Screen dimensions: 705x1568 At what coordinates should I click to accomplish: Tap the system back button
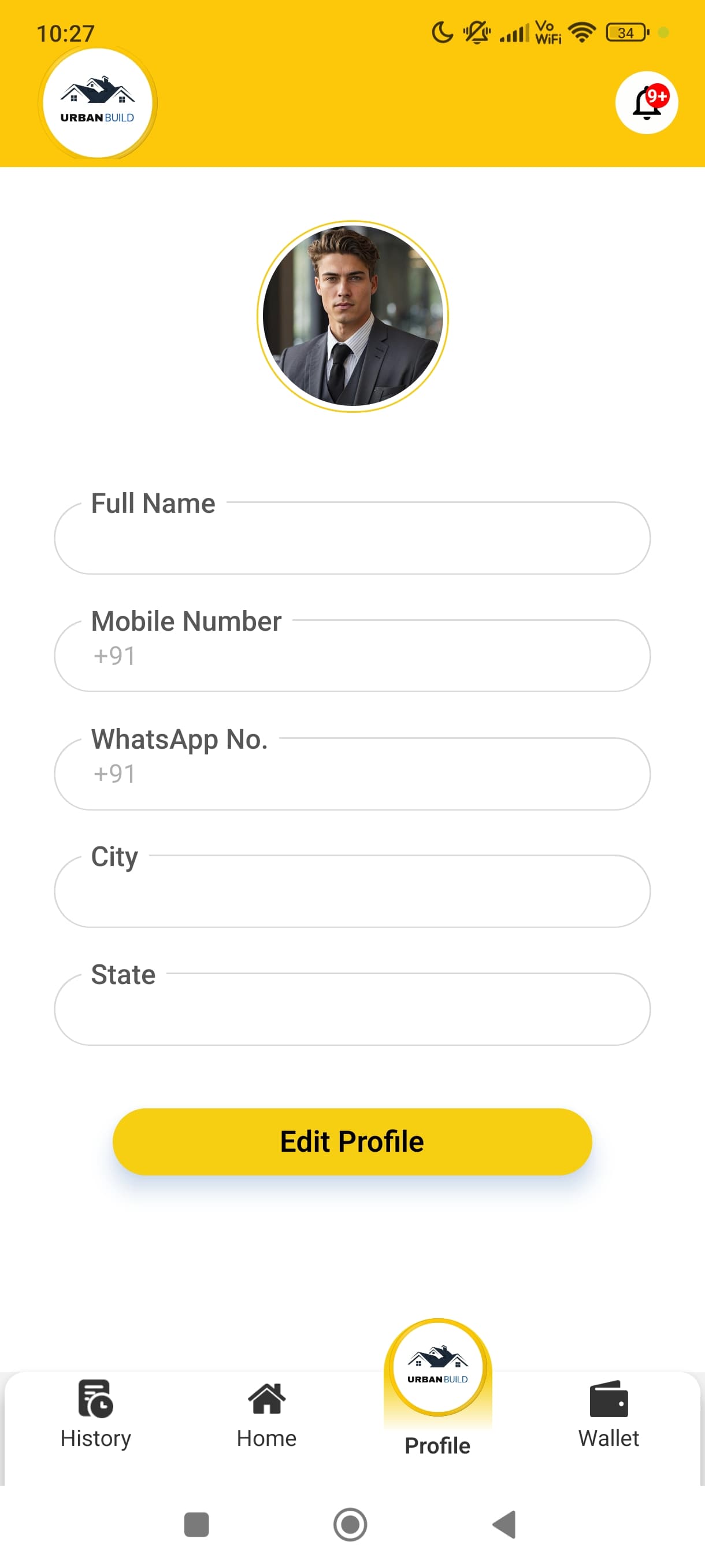click(504, 1525)
